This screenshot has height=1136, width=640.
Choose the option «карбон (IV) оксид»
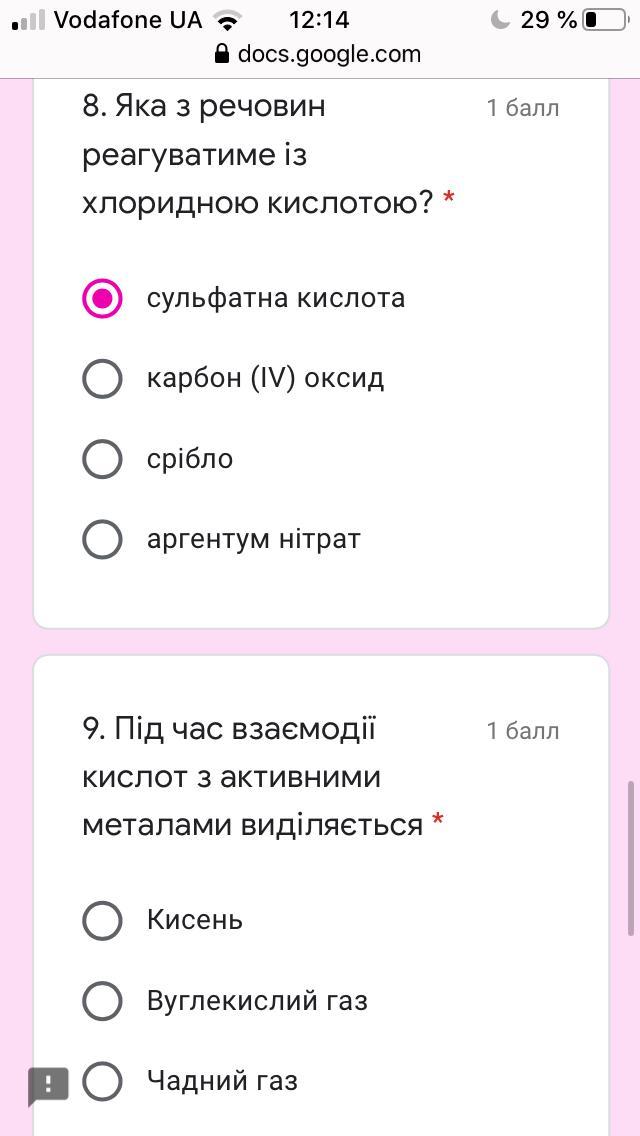pos(102,379)
